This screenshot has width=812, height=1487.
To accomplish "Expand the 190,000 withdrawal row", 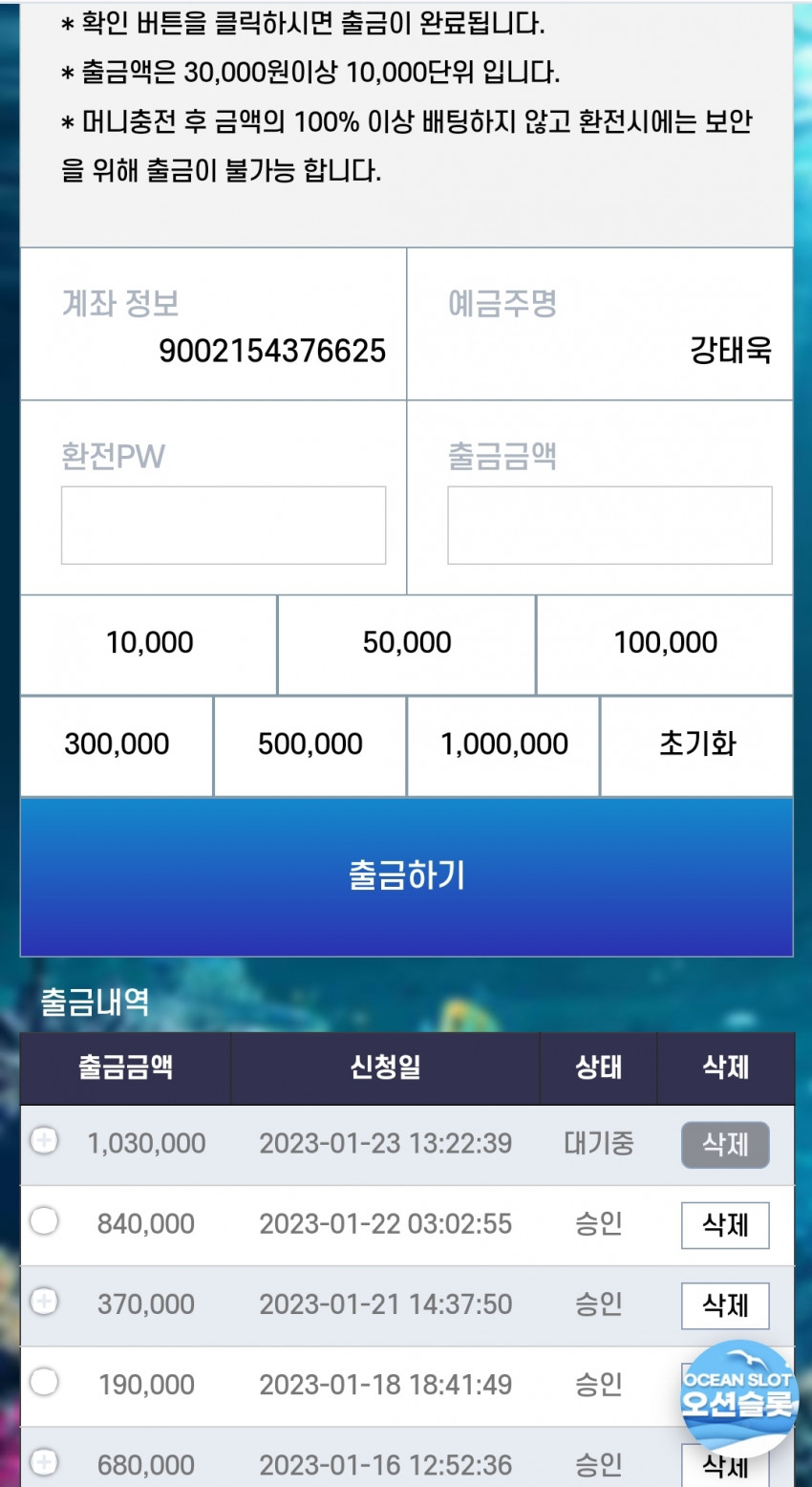I will point(44,1381).
